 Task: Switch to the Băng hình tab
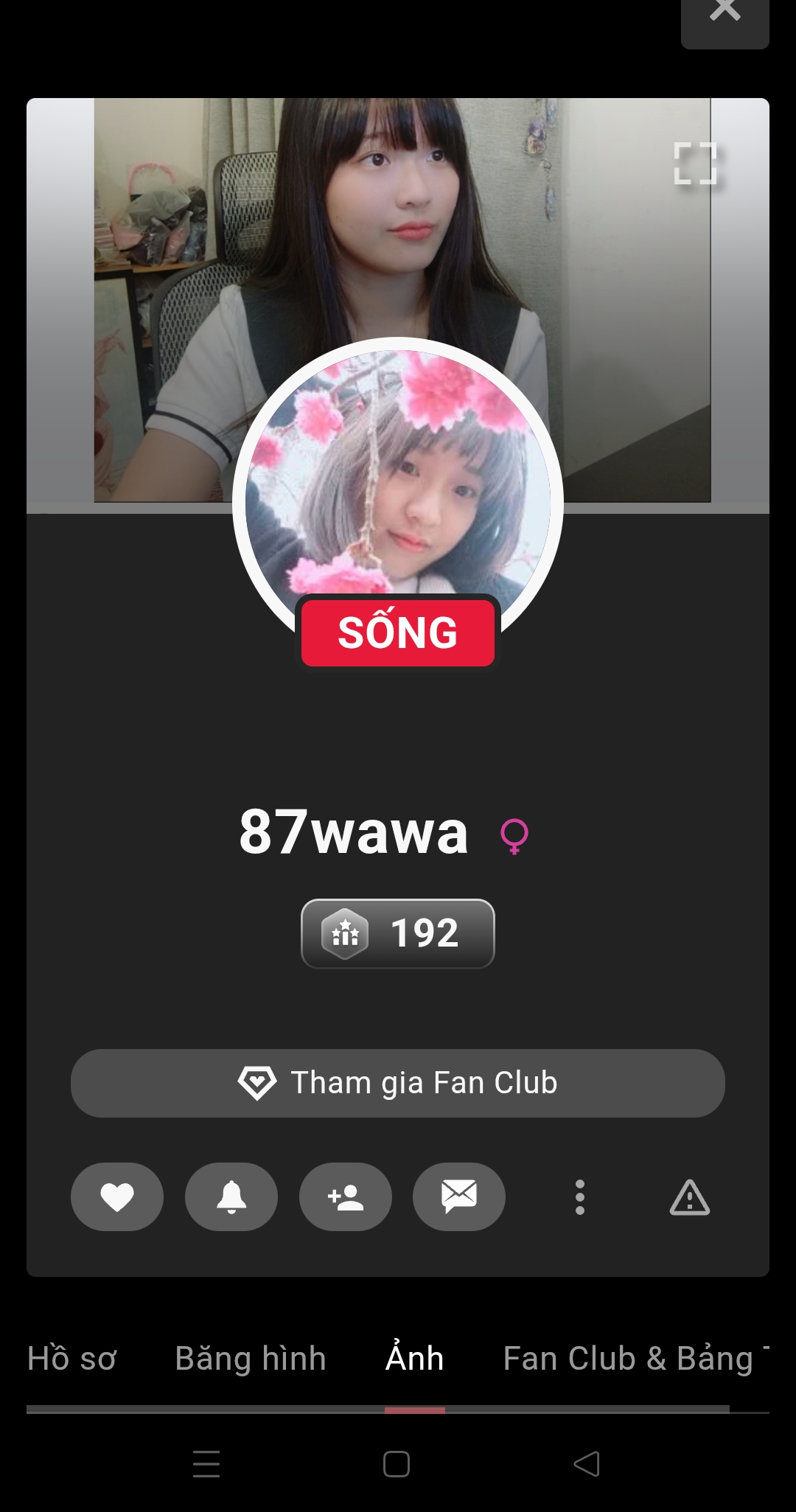point(251,1358)
